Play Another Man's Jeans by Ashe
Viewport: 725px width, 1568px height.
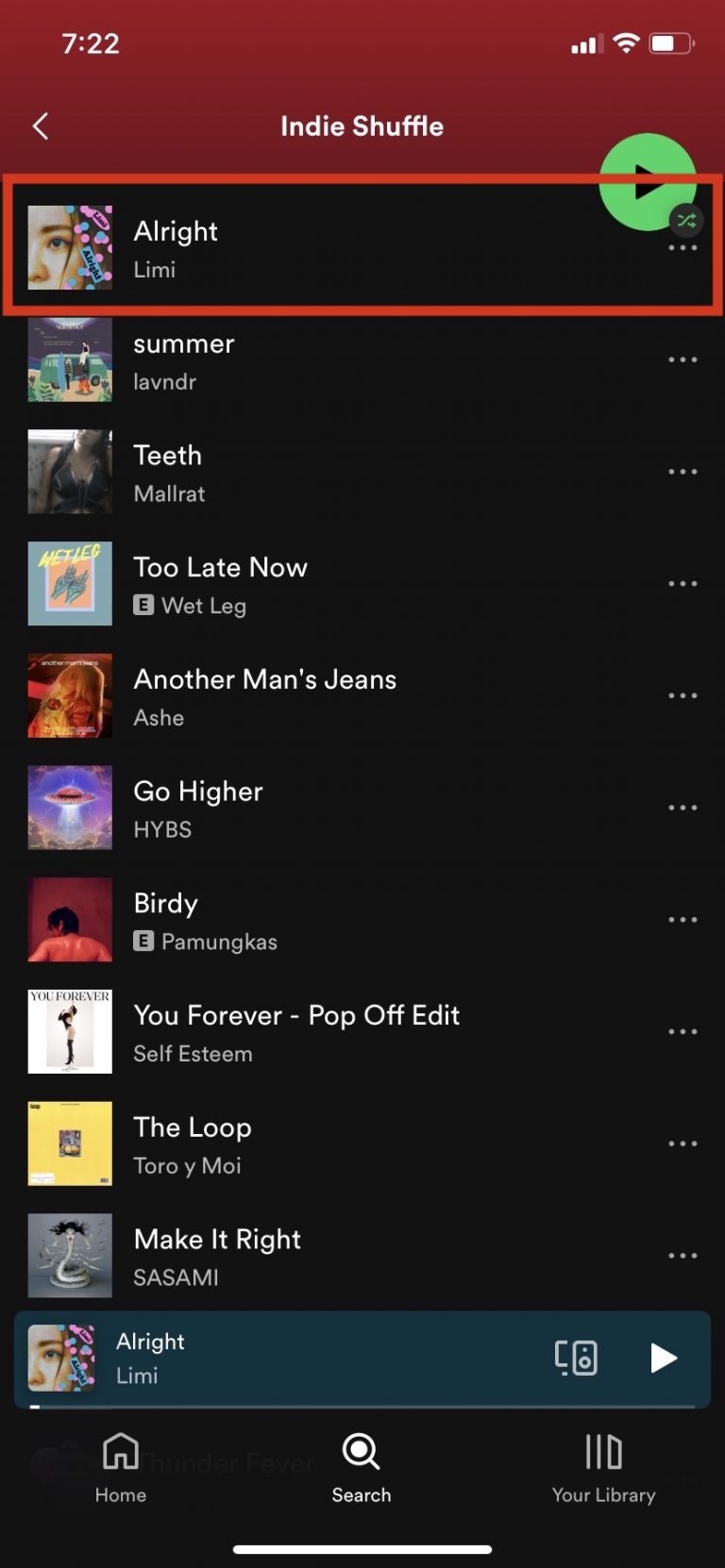click(x=283, y=696)
